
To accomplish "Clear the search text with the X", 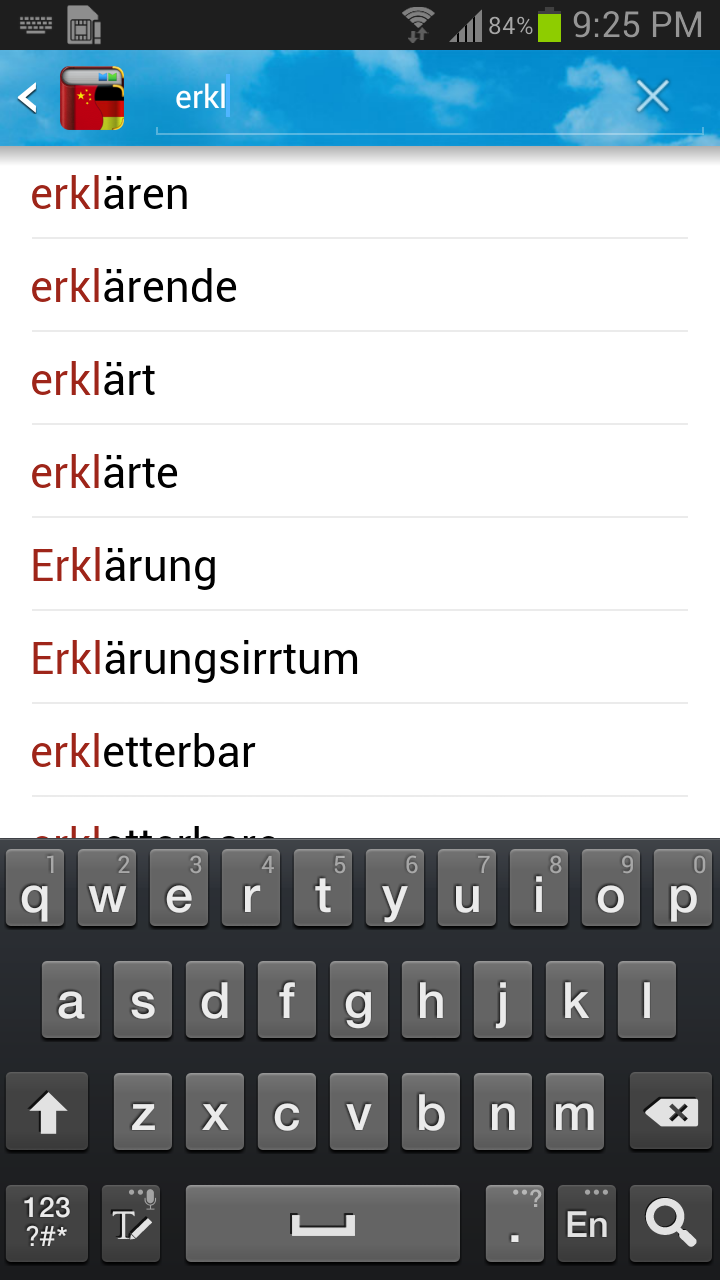I will click(652, 97).
